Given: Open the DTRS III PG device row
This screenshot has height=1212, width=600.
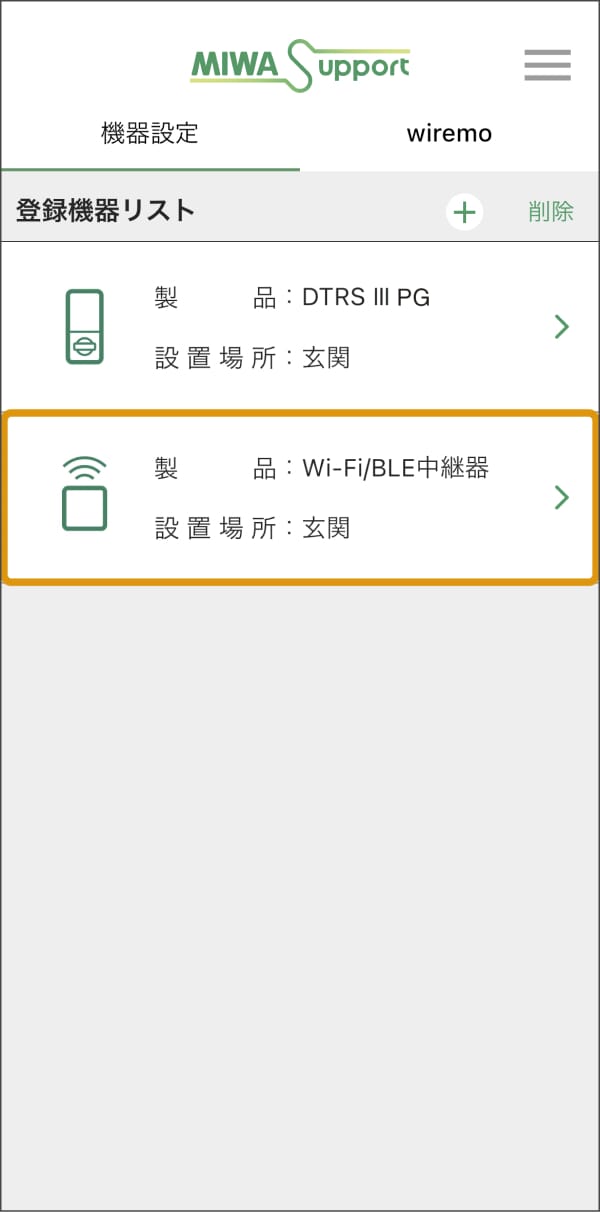Looking at the screenshot, I should tap(300, 326).
